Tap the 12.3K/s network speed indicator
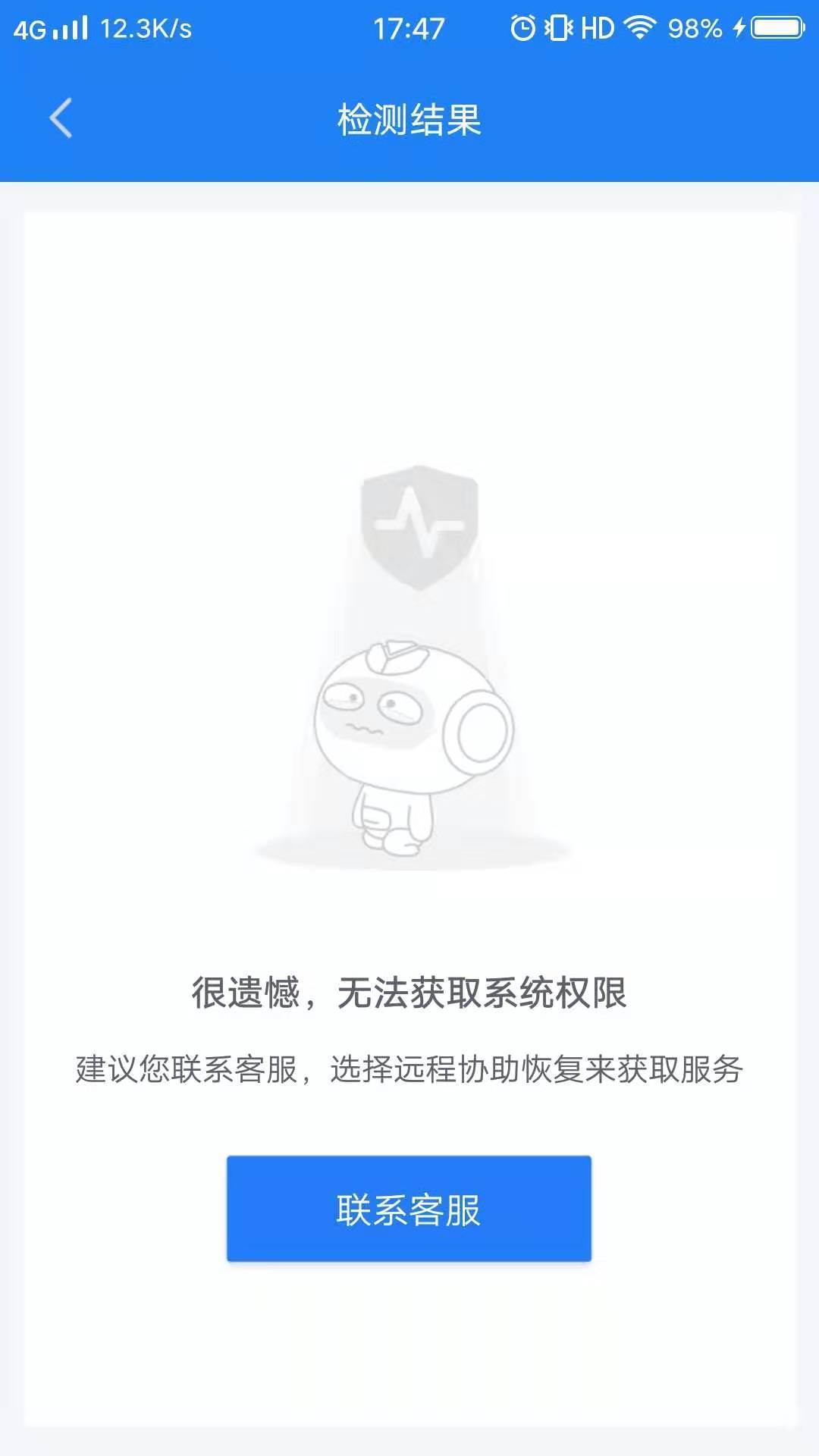This screenshot has width=819, height=1456. 145,29
